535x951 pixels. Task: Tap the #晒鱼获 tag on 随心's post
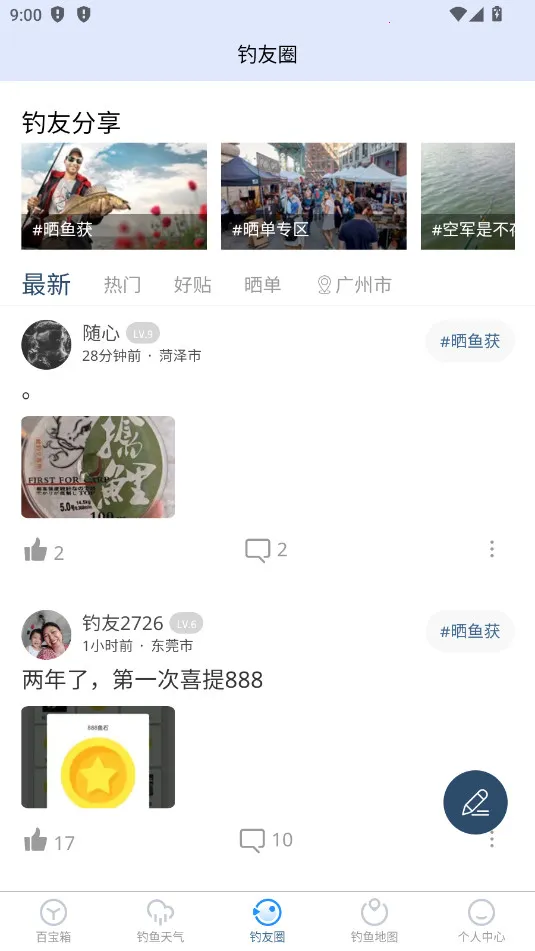(x=470, y=341)
